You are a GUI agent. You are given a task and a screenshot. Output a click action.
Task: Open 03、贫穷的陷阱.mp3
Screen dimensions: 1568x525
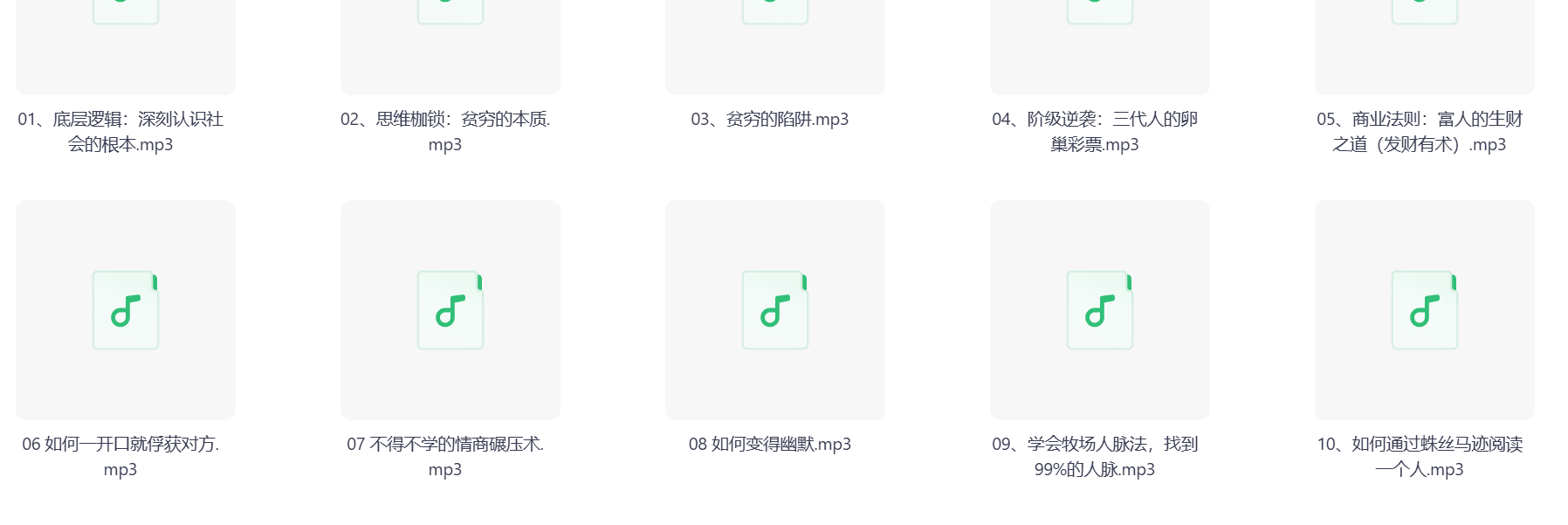click(x=775, y=44)
